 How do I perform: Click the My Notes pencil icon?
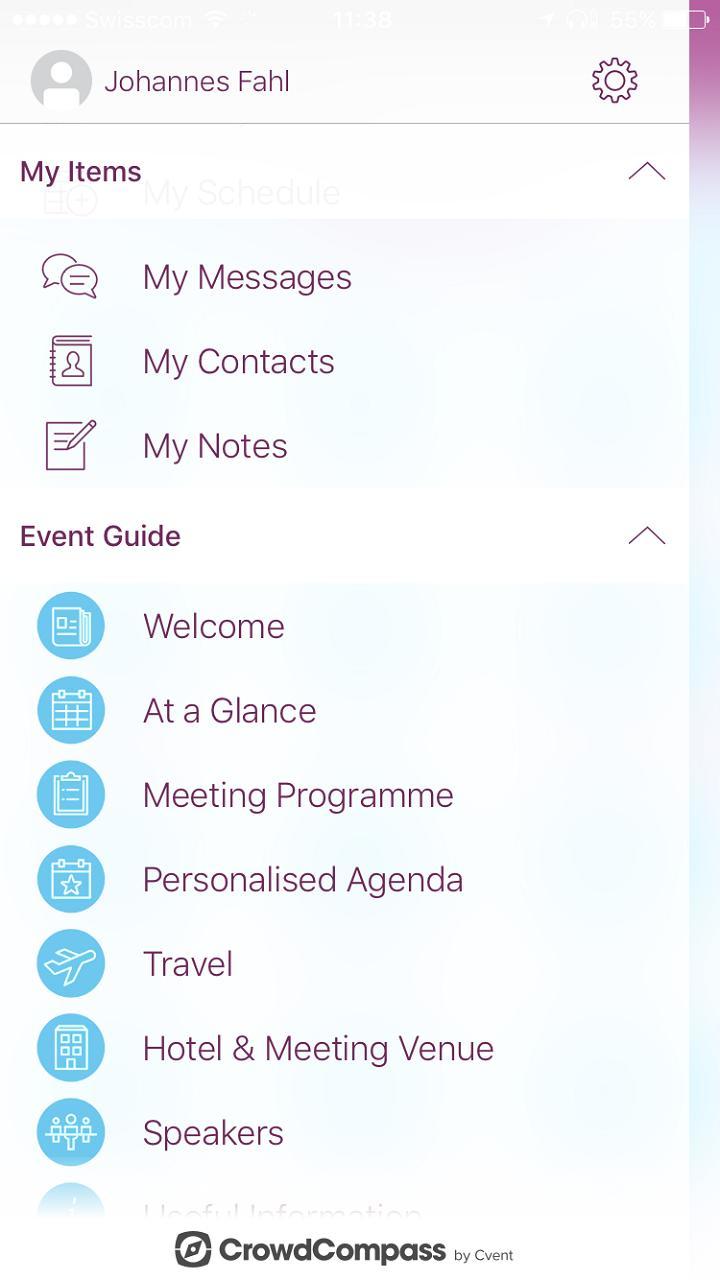69,446
